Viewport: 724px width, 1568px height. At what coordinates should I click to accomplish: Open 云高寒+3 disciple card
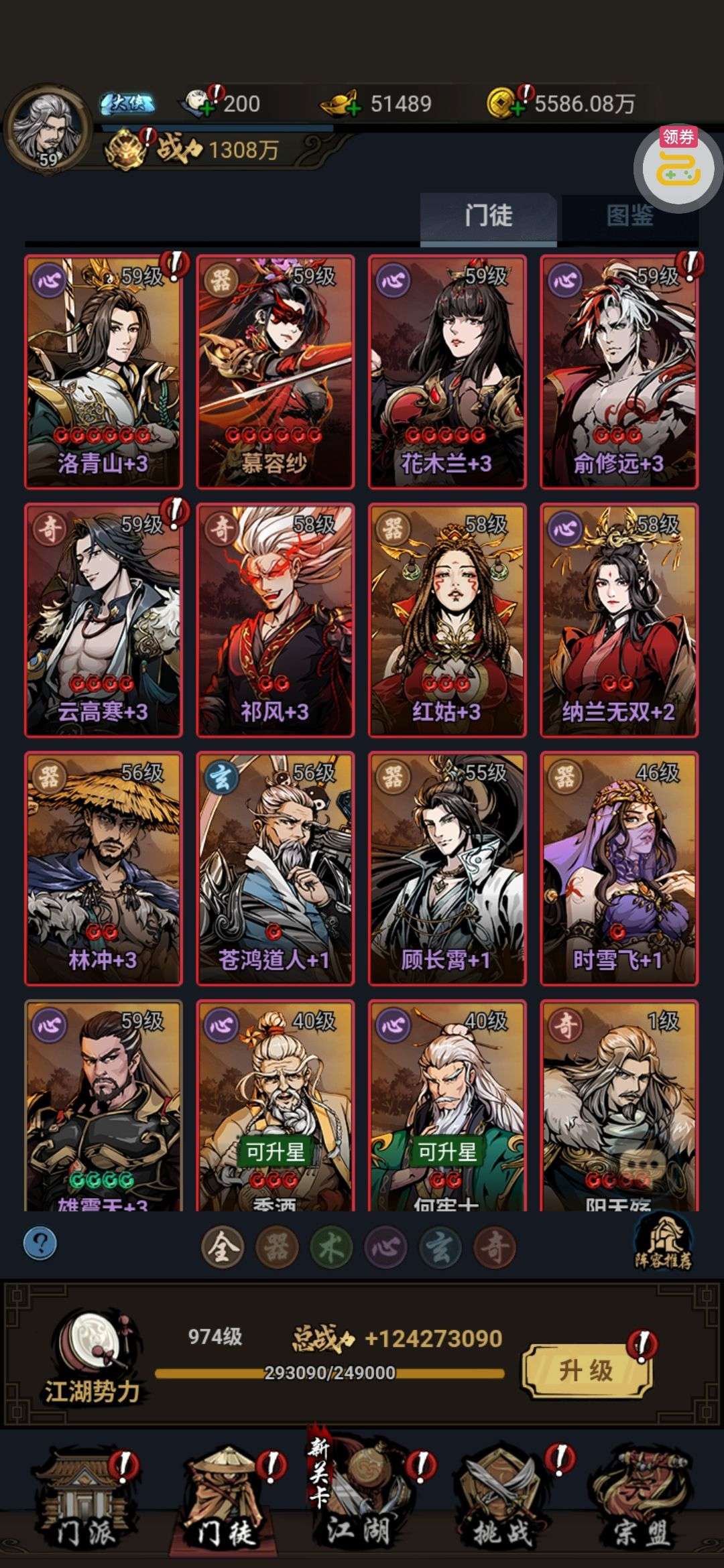coord(103,620)
